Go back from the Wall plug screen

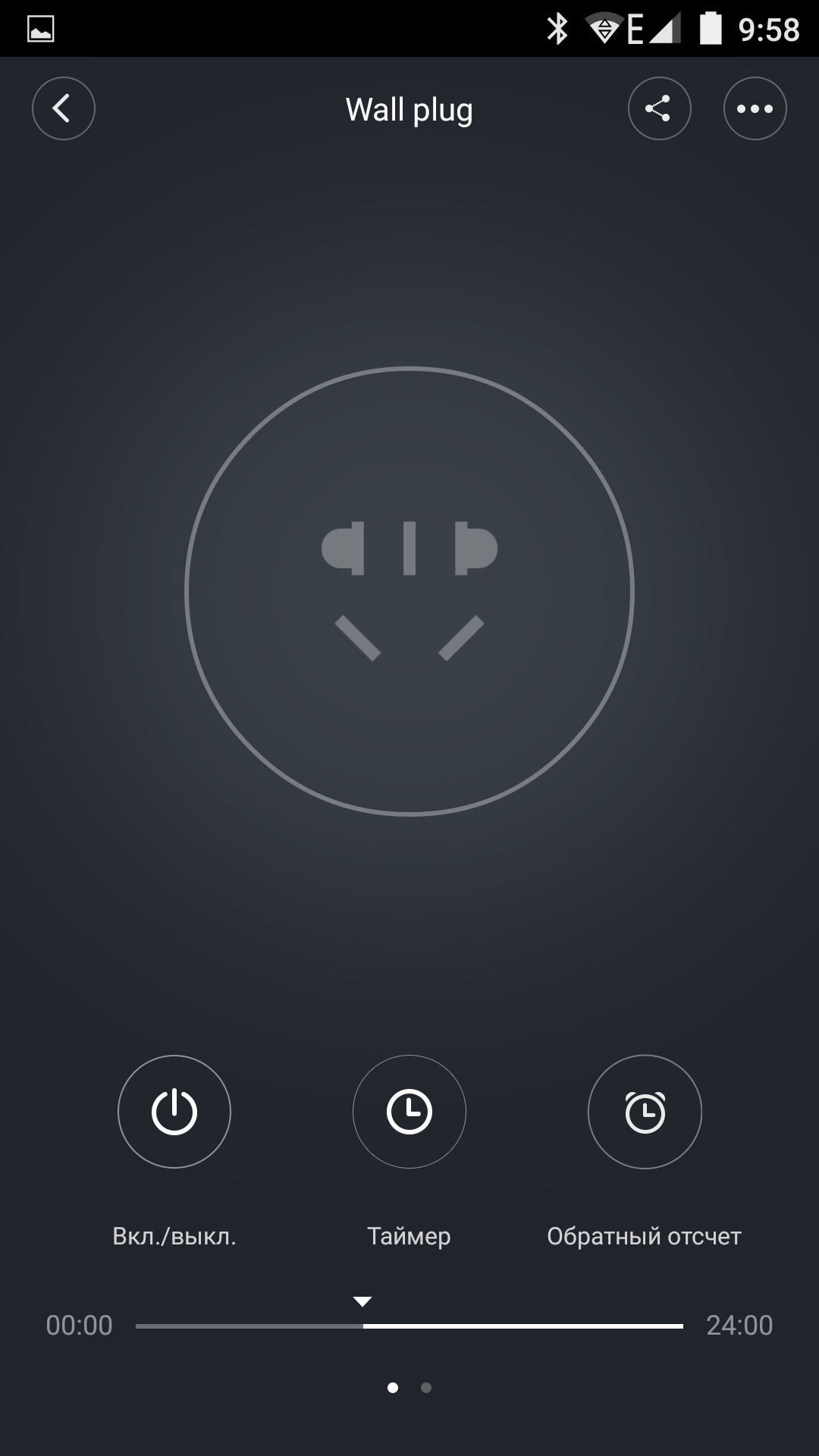tap(64, 108)
